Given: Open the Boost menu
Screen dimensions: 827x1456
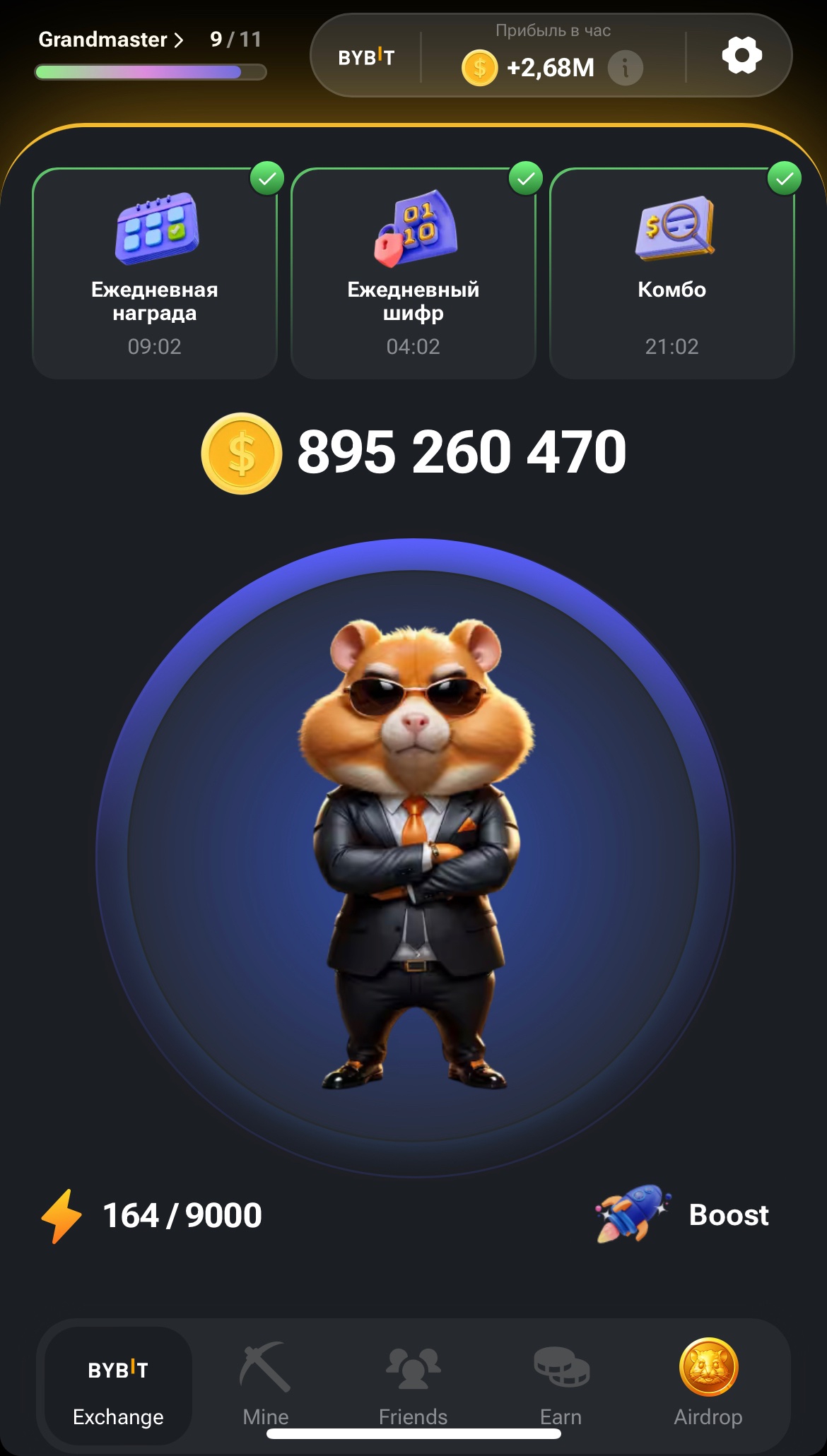Looking at the screenshot, I should [x=684, y=1215].
